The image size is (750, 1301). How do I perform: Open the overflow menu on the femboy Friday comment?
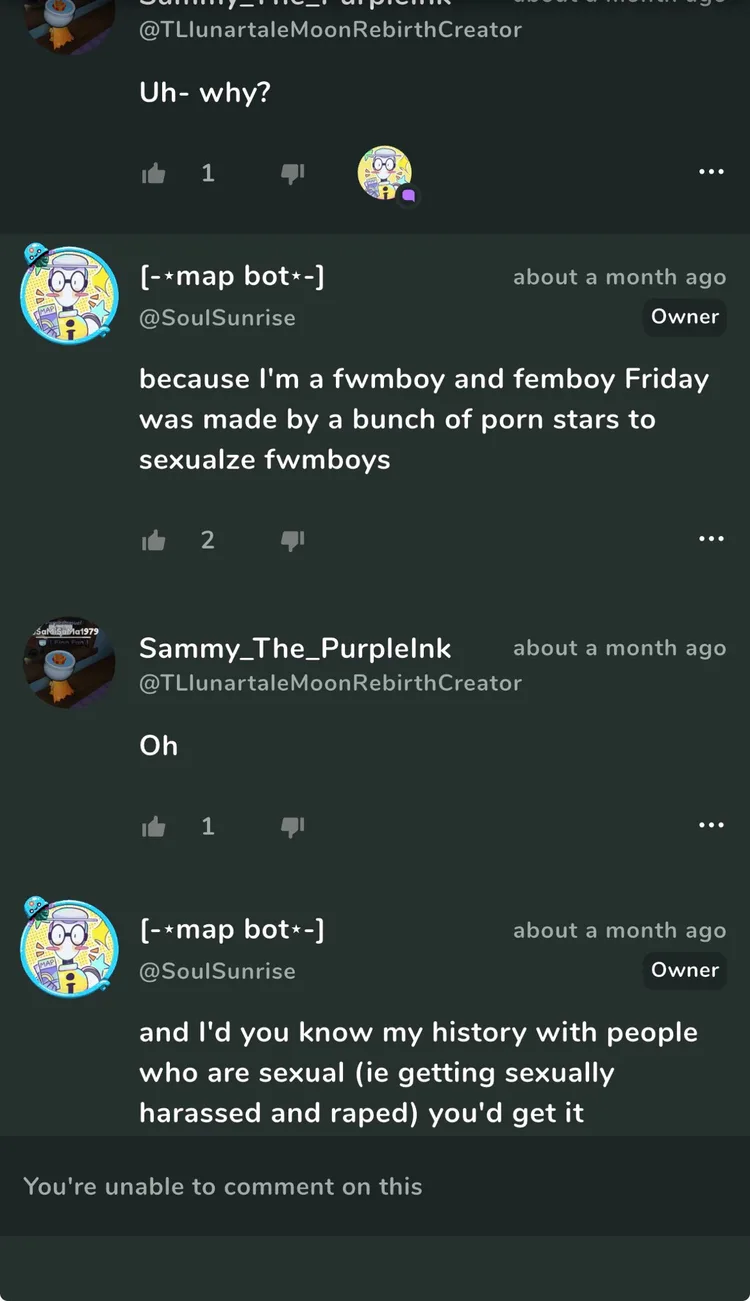[x=711, y=539]
